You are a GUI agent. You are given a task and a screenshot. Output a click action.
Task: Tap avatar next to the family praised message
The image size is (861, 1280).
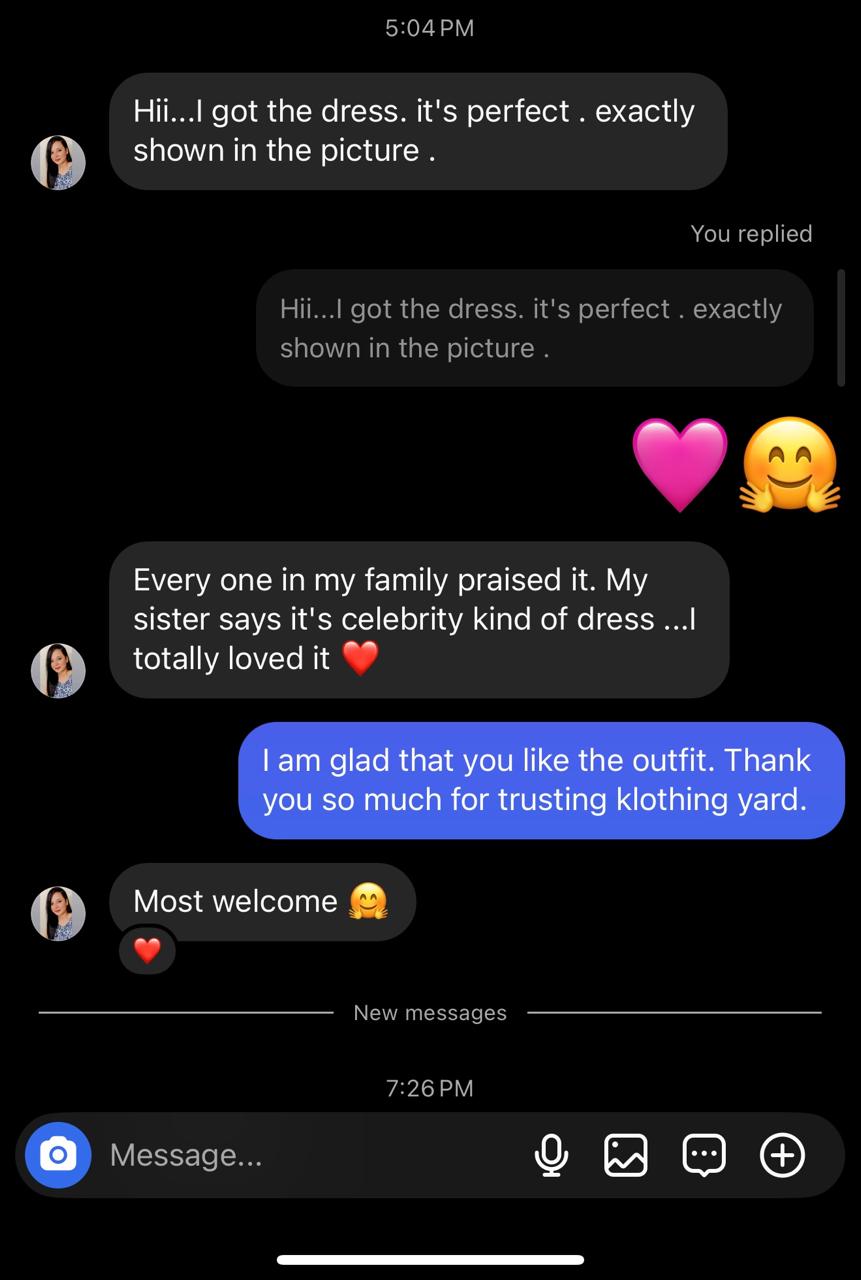click(58, 670)
